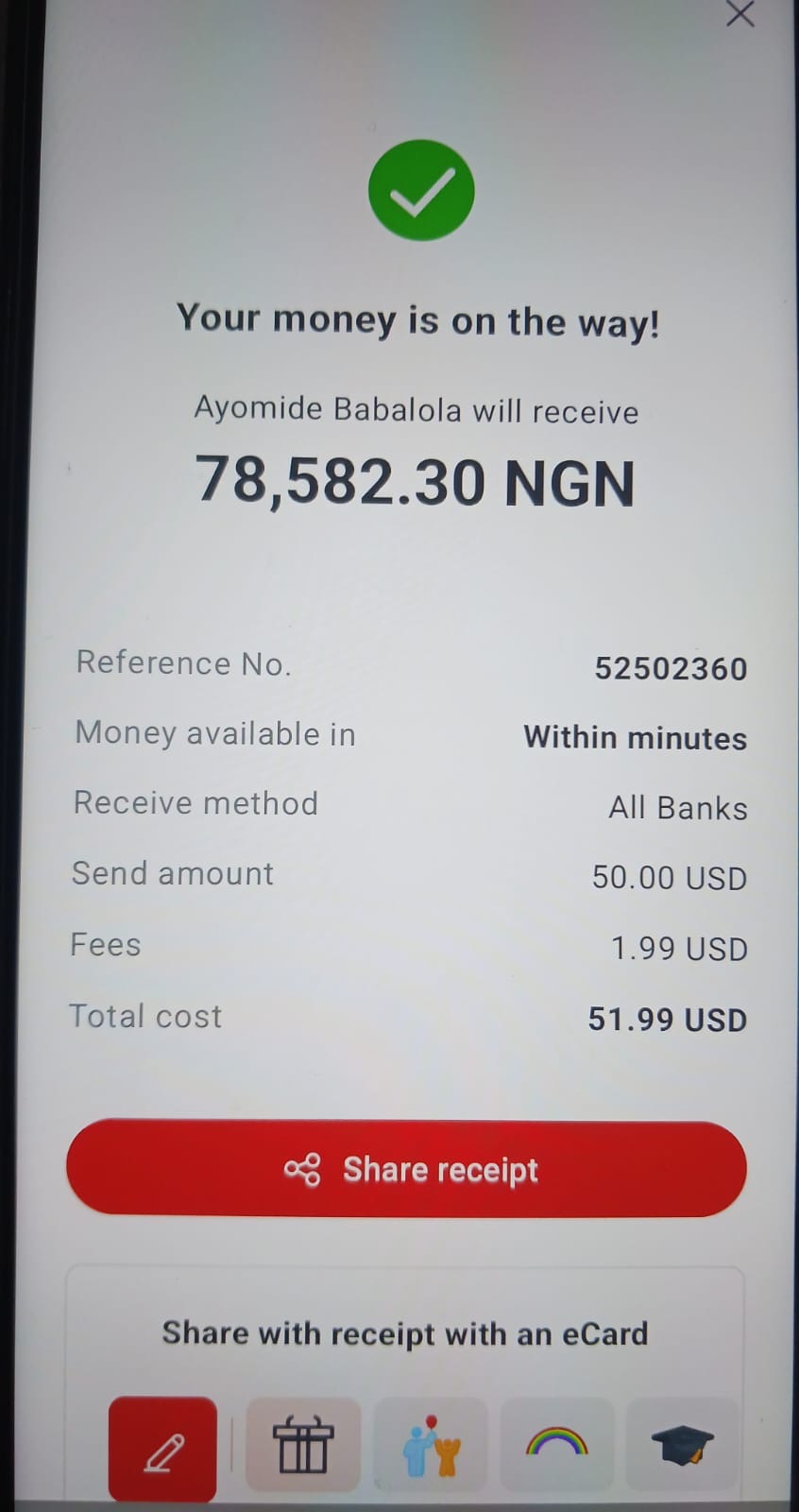Close the transfer confirmation screen
The image size is (799, 1512).
tap(739, 13)
